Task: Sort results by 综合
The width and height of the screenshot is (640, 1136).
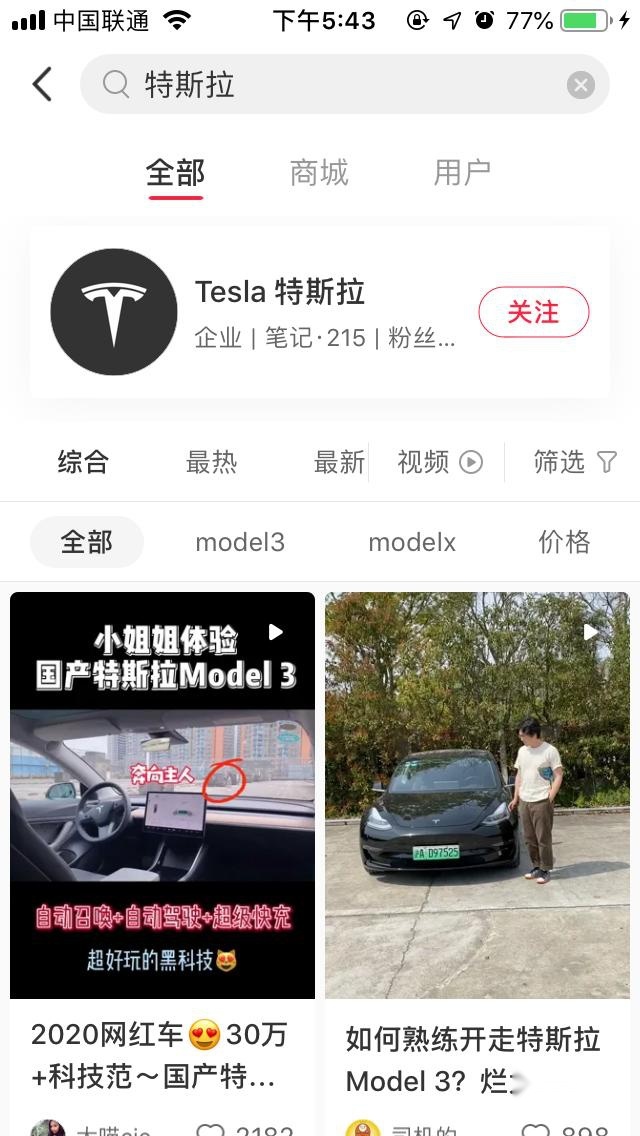Action: [83, 462]
